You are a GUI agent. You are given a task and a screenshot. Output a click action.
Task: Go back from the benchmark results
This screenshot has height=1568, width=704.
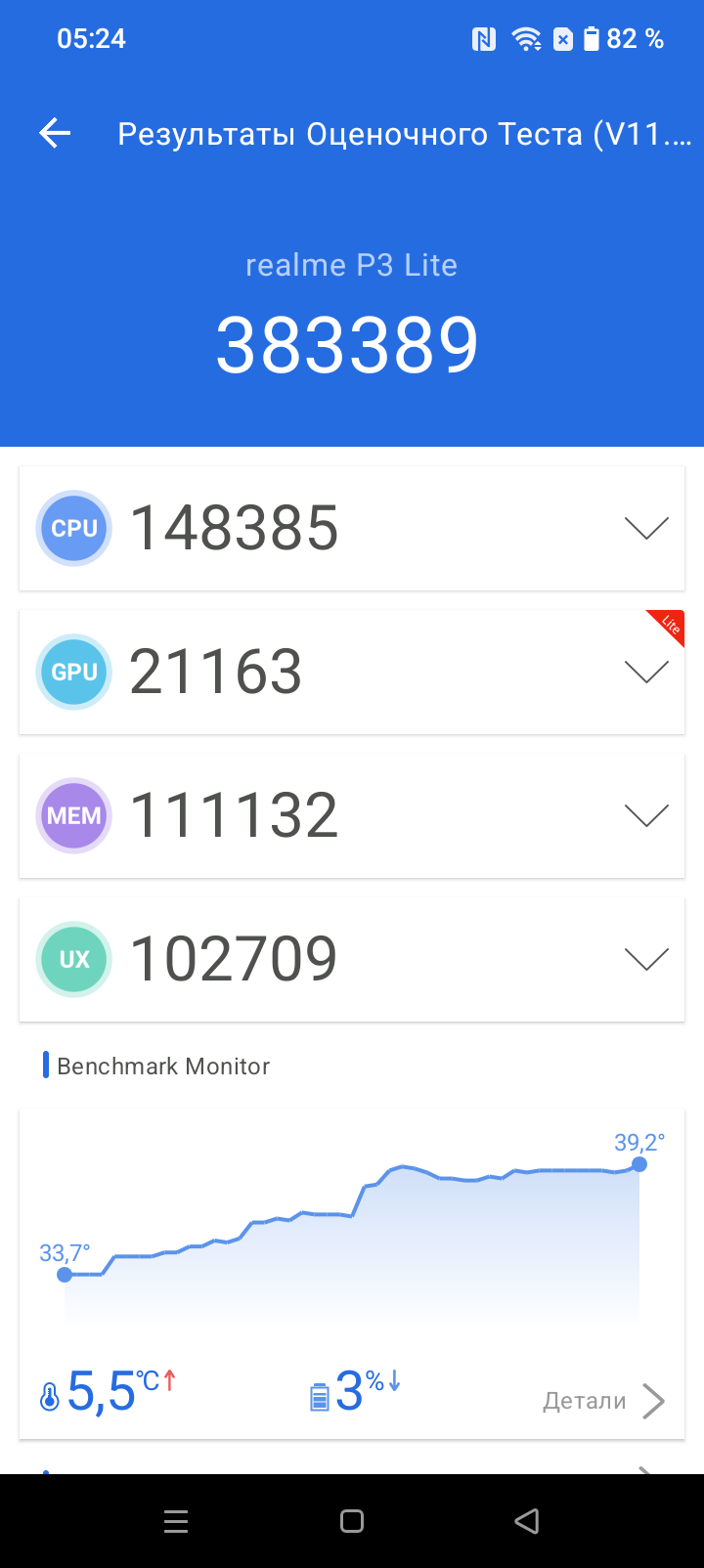pos(55,134)
